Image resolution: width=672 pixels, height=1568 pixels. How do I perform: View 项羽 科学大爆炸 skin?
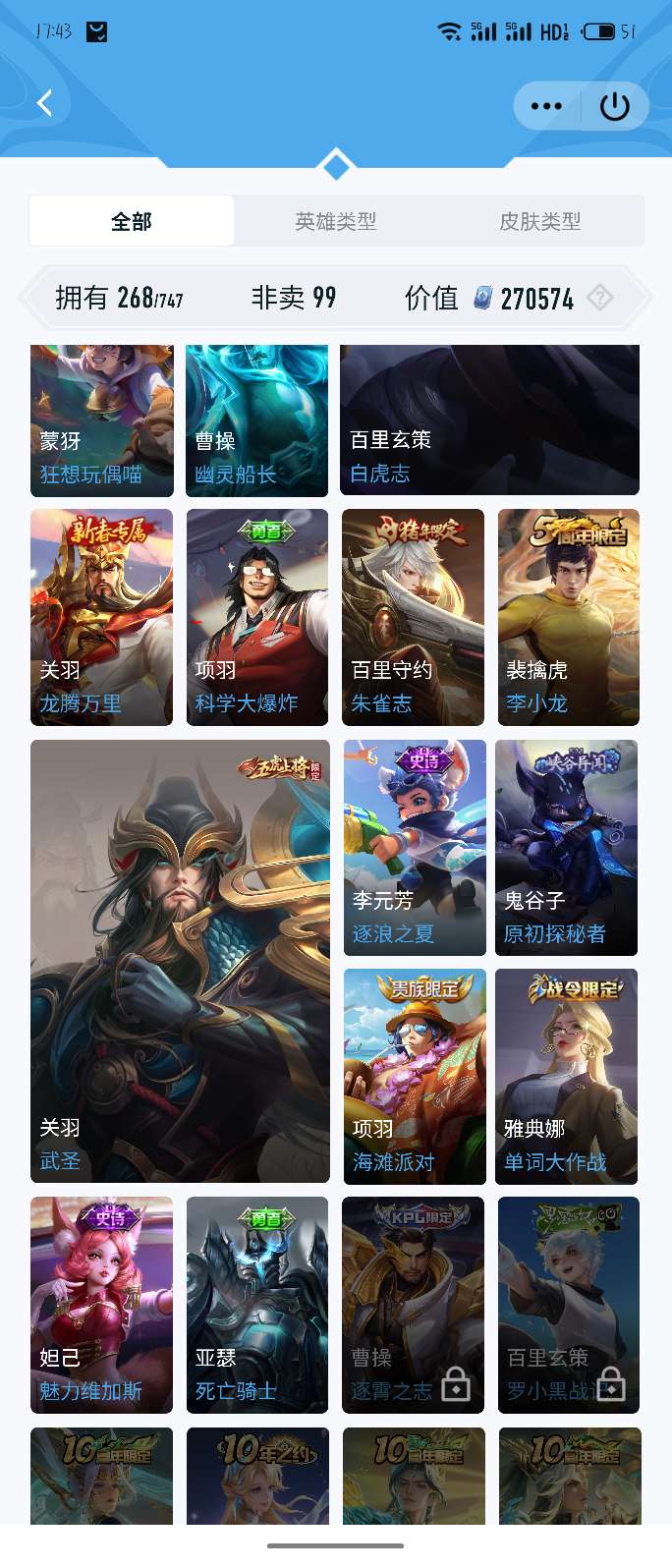[257, 617]
